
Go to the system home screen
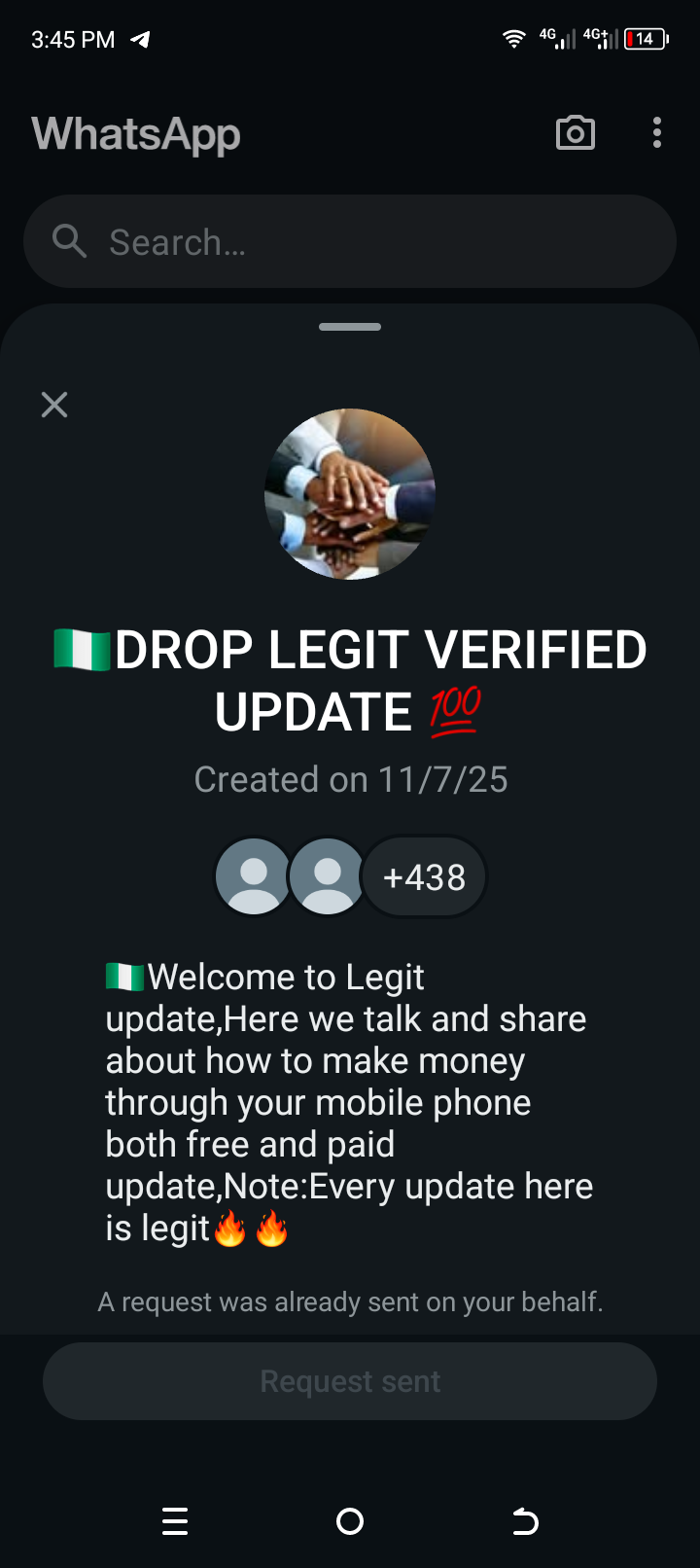pyautogui.click(x=350, y=1521)
